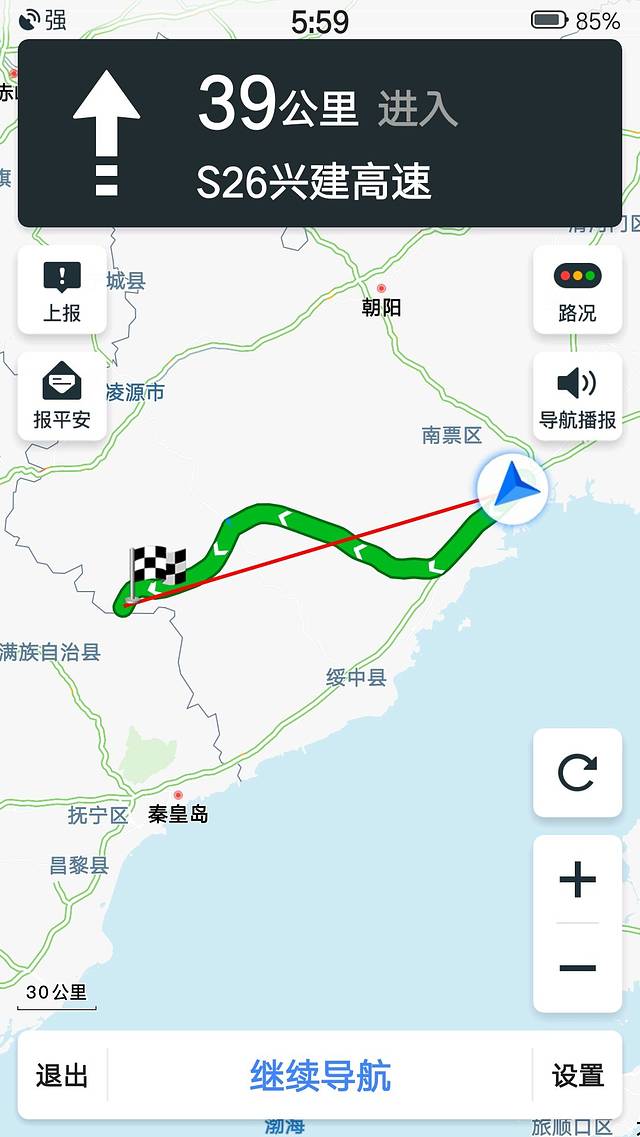Resume guidance via 继续导航
This screenshot has width=640, height=1137.
pyautogui.click(x=320, y=1076)
